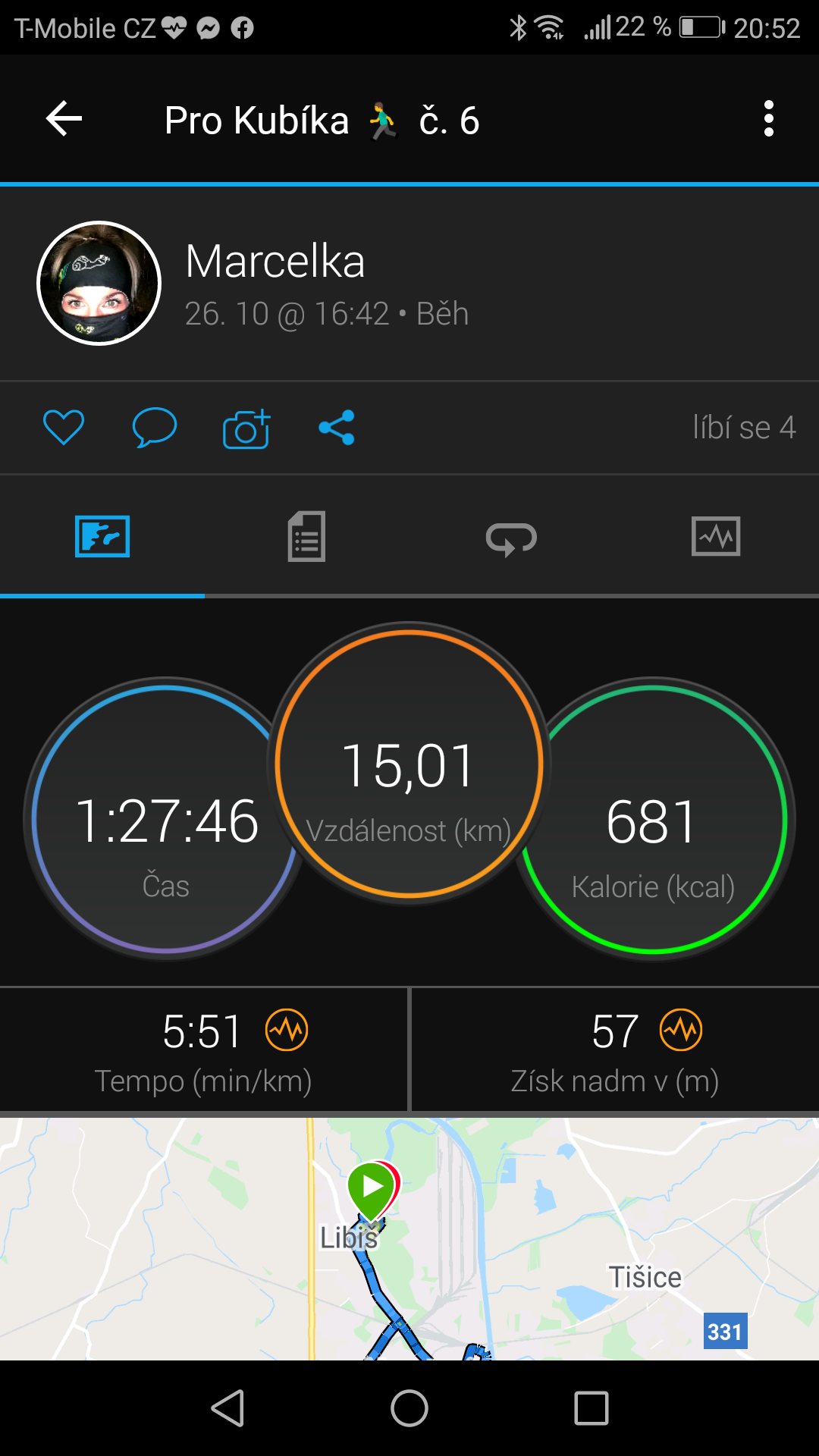Switch to the charts tab
This screenshot has height=1456, width=819.
click(x=716, y=537)
